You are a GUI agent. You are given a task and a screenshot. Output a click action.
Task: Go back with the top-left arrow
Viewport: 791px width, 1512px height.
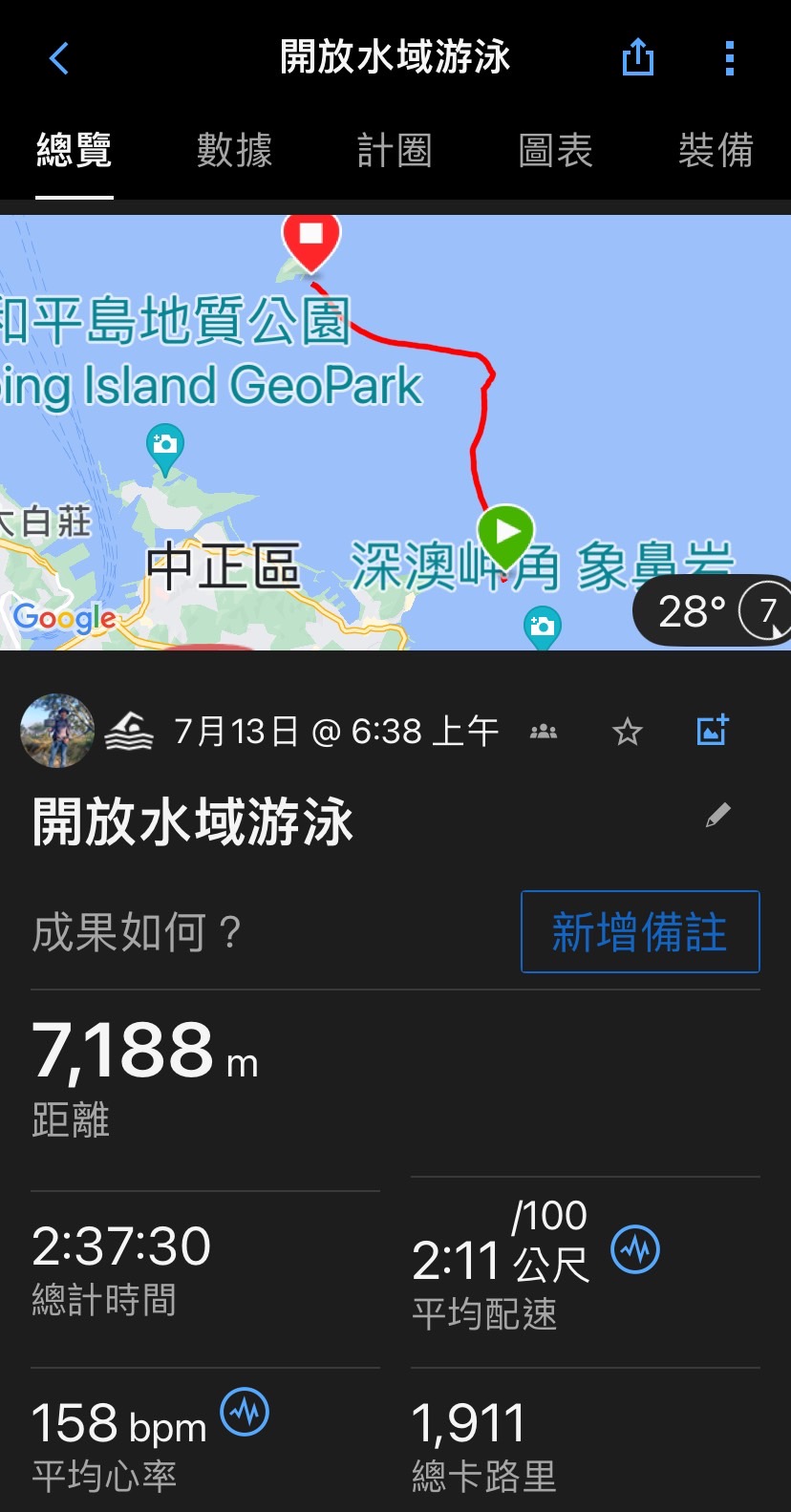point(59,58)
